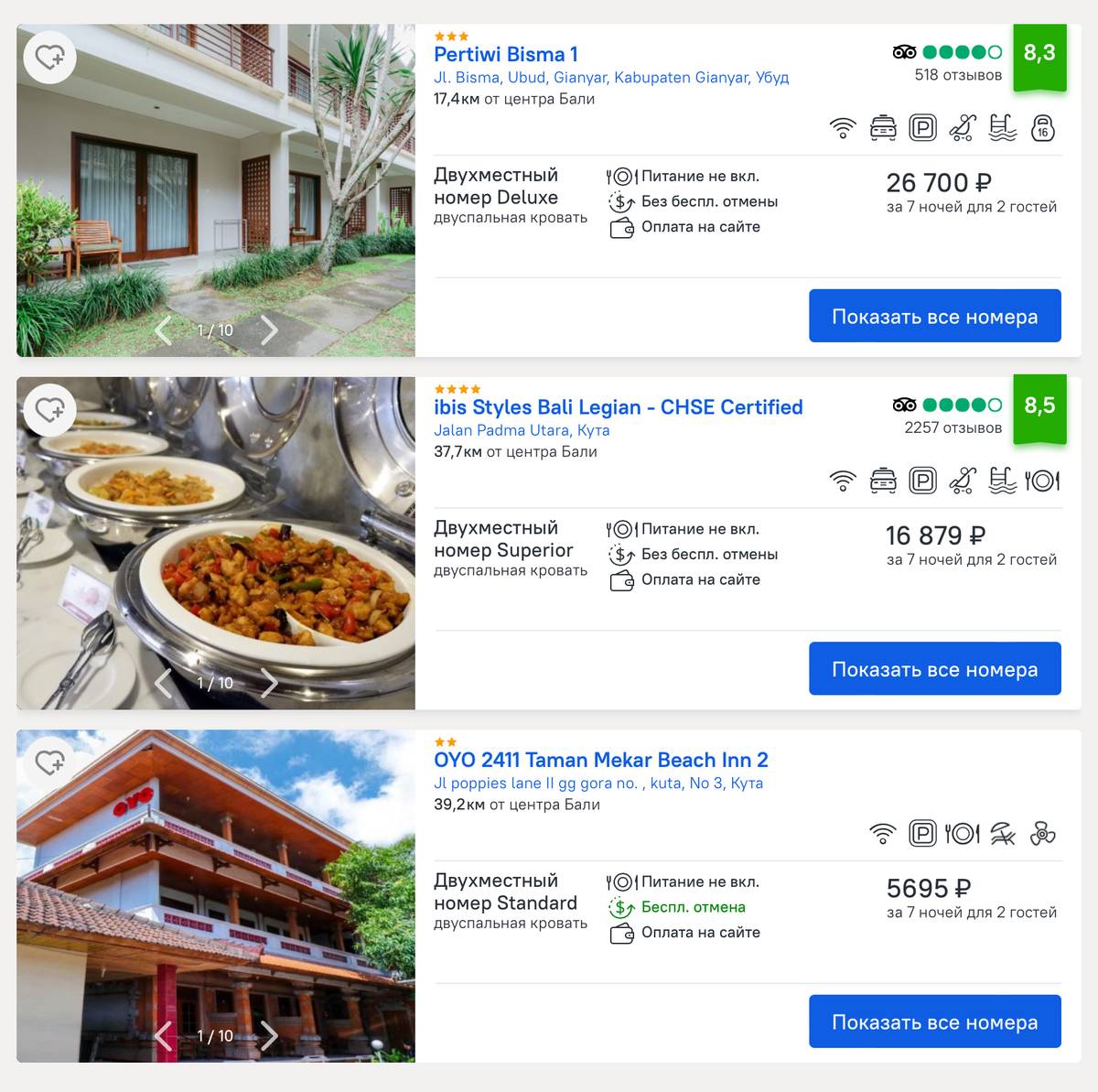Open the Pertiwi Bisma 1 hotel title
This screenshot has height=1092, width=1098.
click(505, 54)
